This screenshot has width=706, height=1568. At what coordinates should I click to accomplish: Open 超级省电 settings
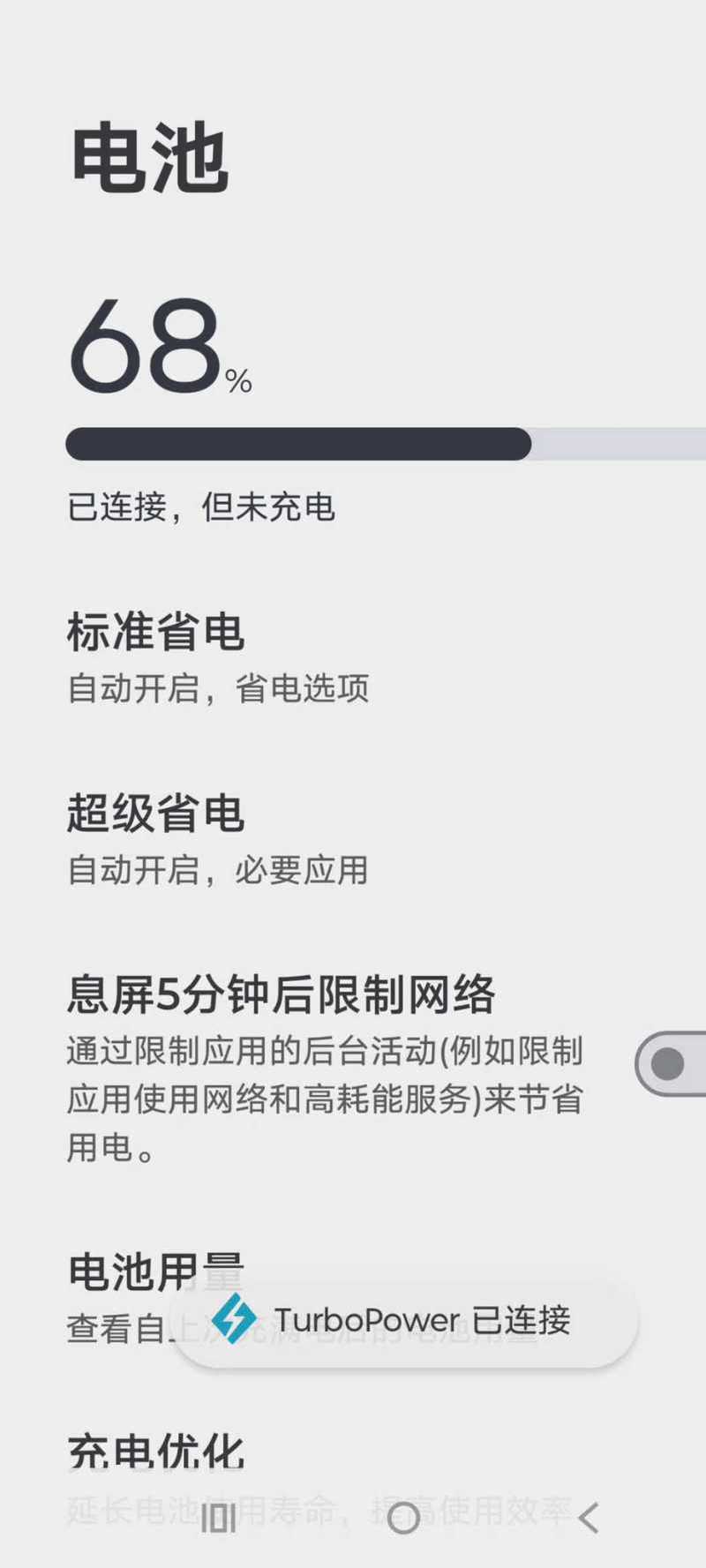[x=353, y=840]
